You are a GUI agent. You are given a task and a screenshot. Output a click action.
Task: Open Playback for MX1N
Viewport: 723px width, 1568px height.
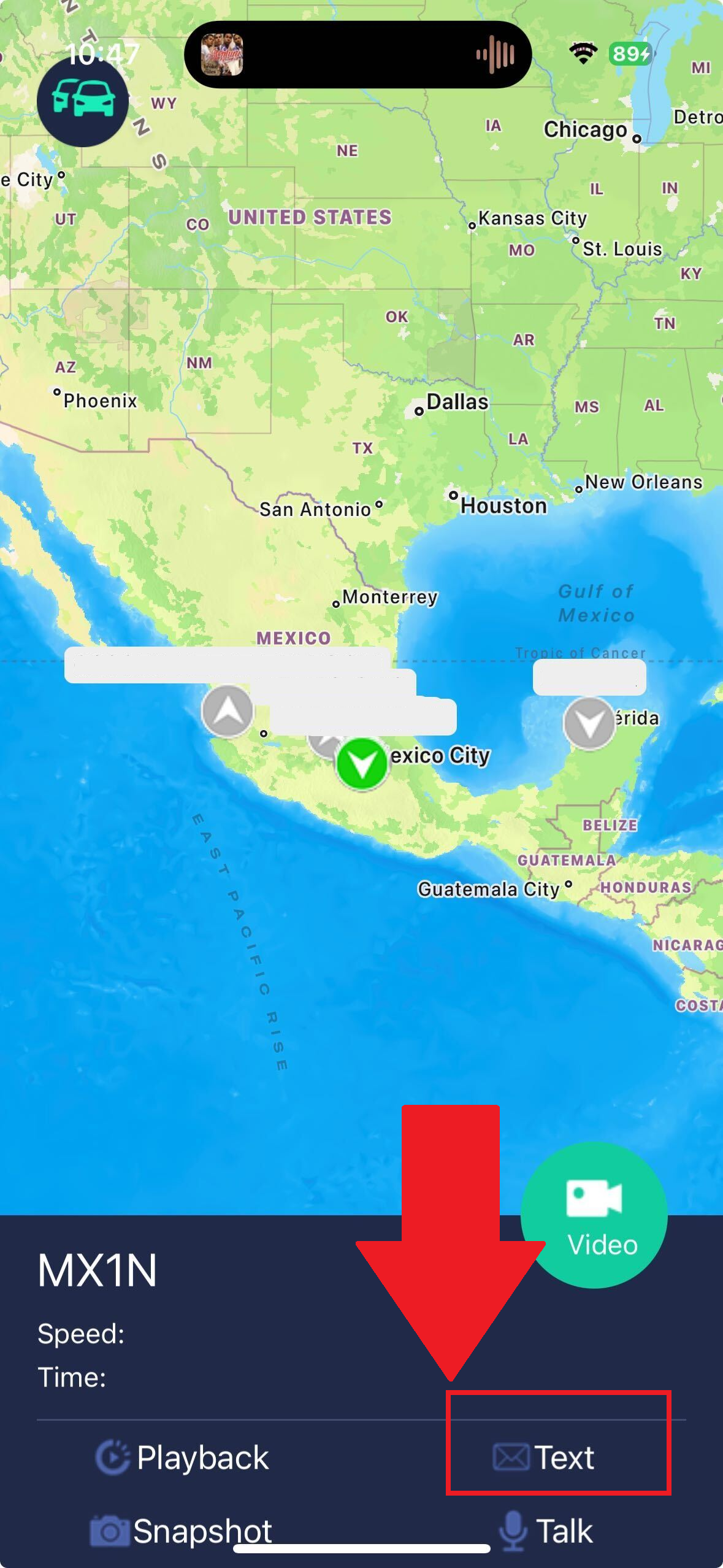click(182, 1458)
